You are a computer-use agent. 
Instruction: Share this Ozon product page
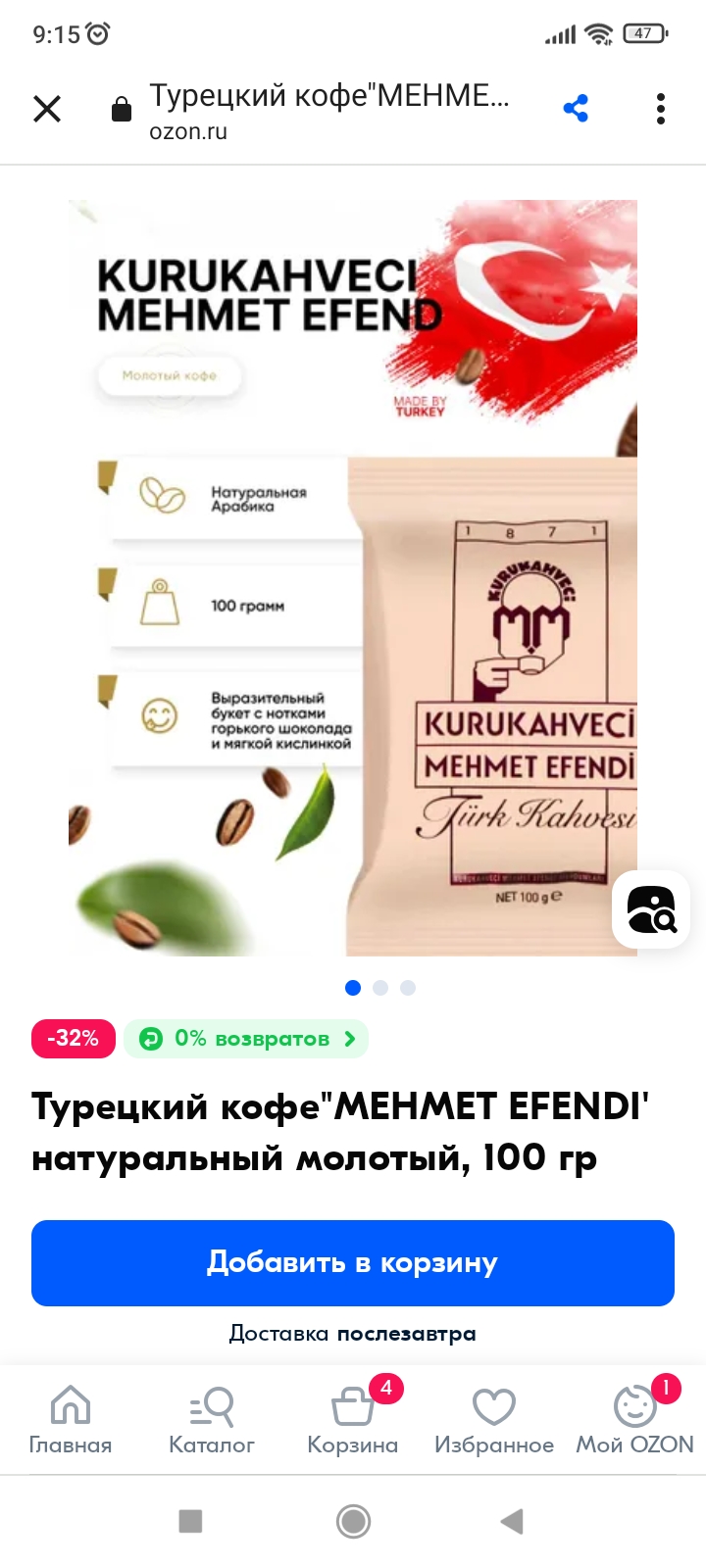pyautogui.click(x=576, y=109)
